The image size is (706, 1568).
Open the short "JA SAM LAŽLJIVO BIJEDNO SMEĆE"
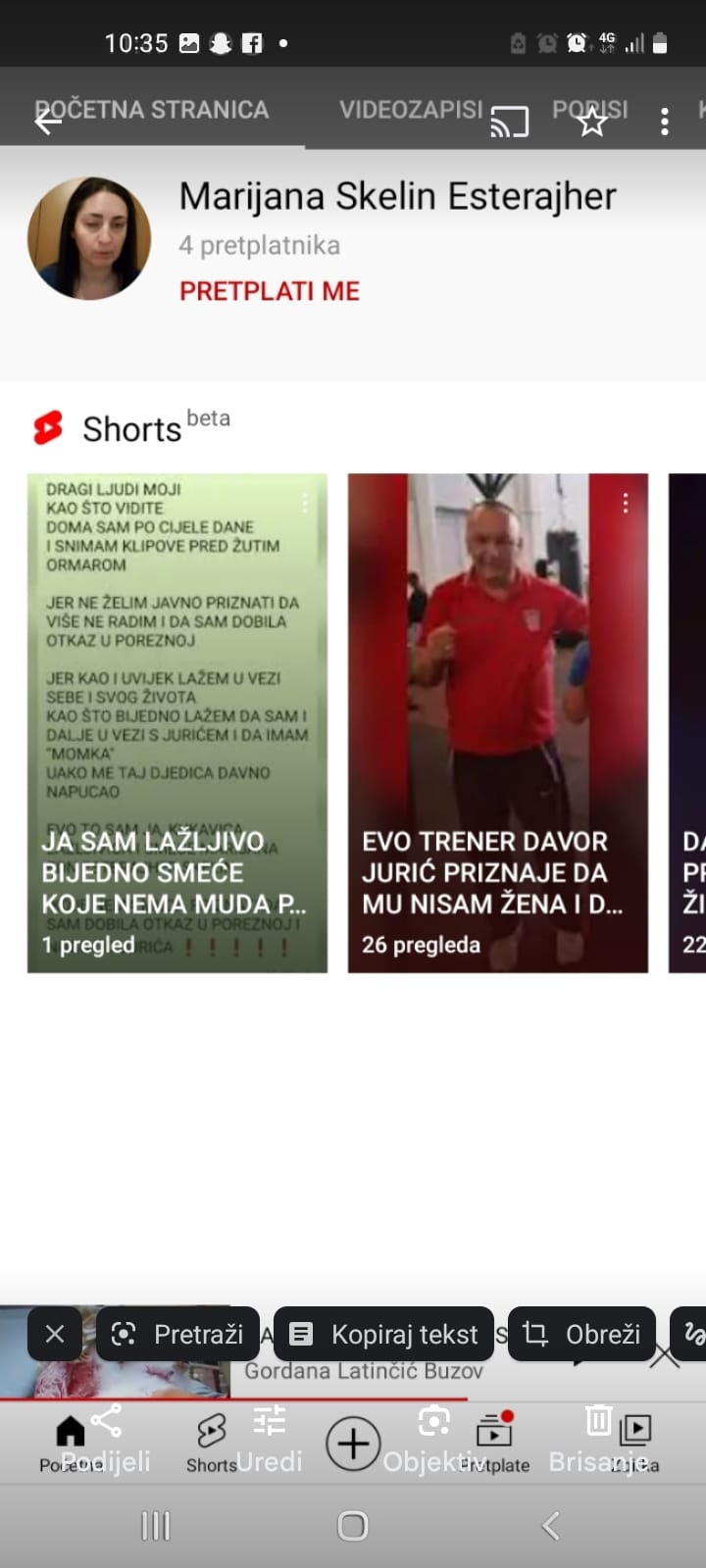(x=177, y=723)
